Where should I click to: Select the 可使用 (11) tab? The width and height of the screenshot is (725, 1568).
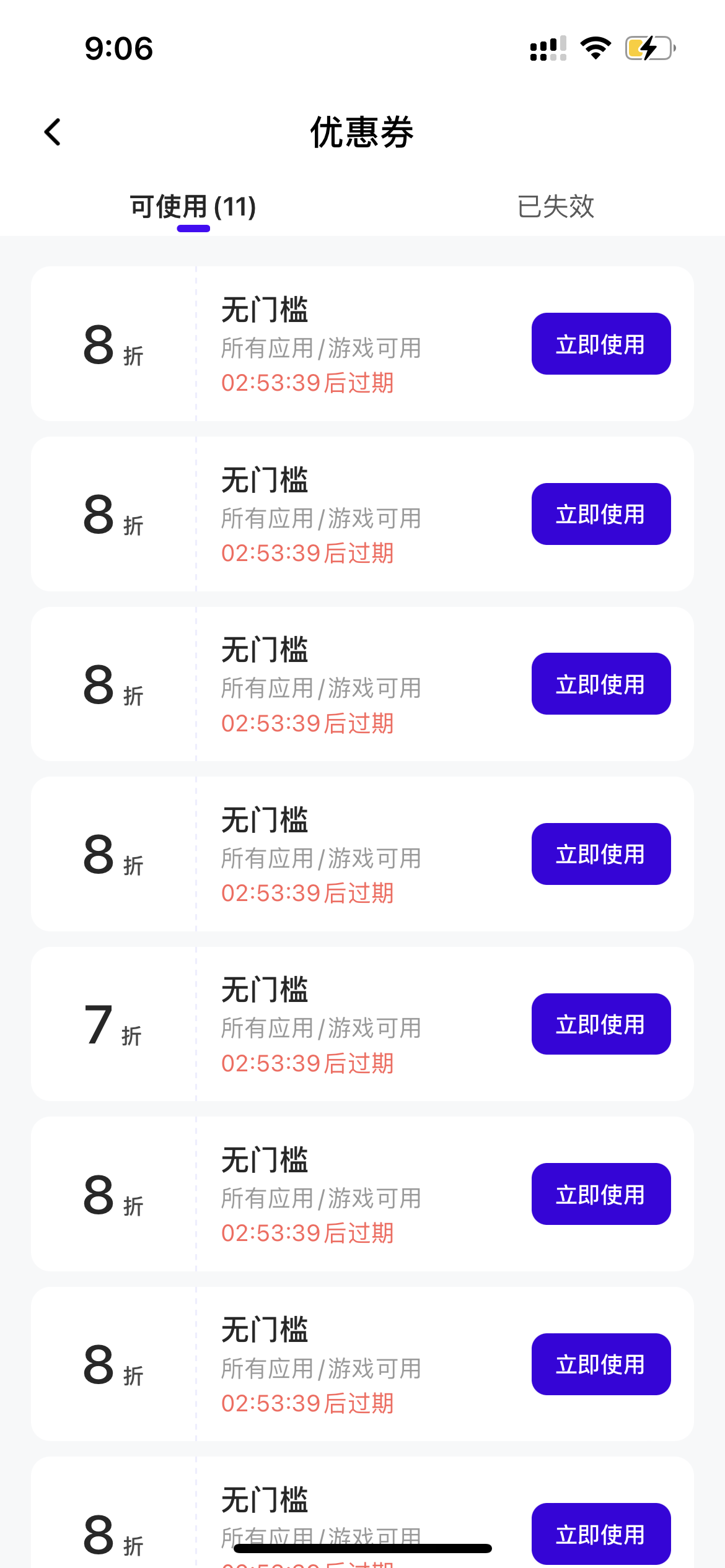coord(192,207)
